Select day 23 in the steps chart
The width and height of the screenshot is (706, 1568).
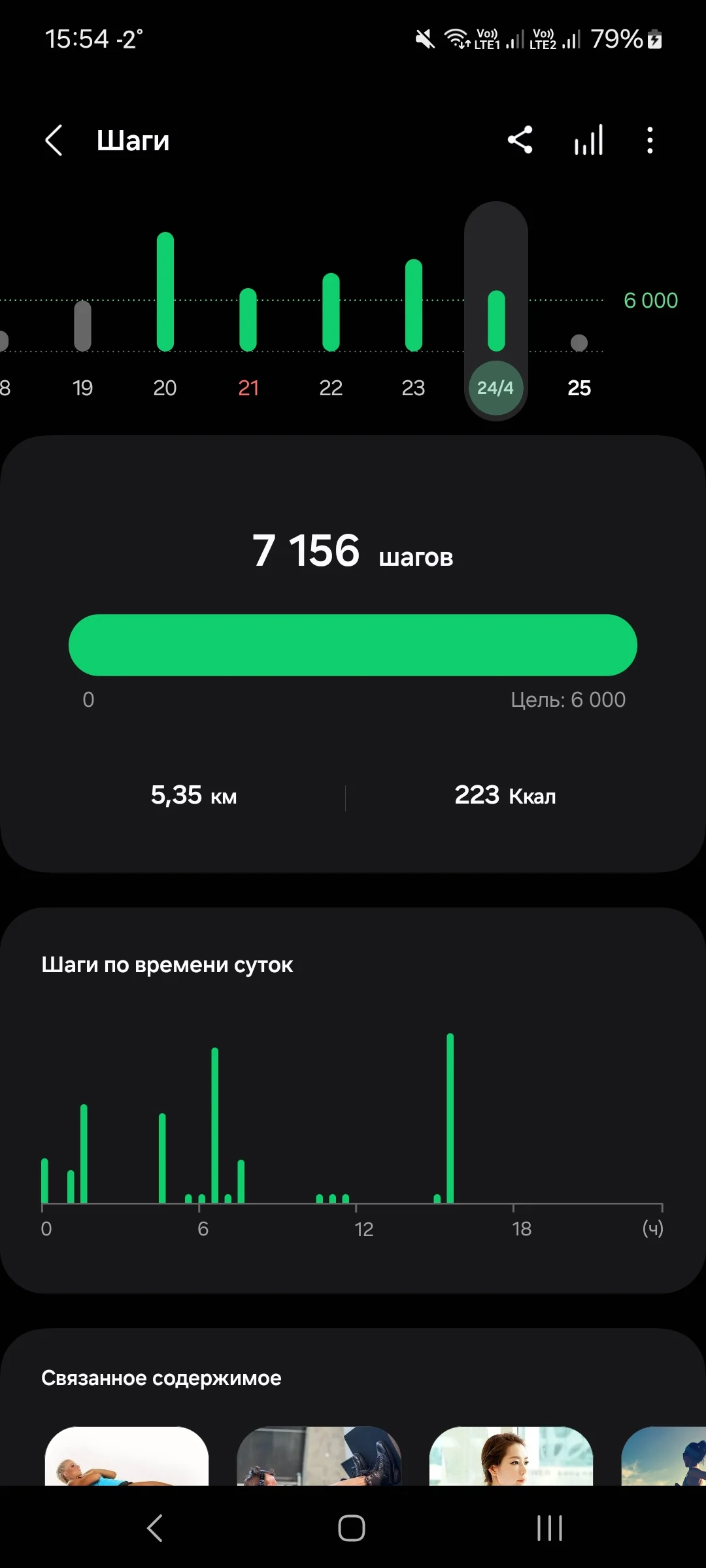tap(413, 387)
